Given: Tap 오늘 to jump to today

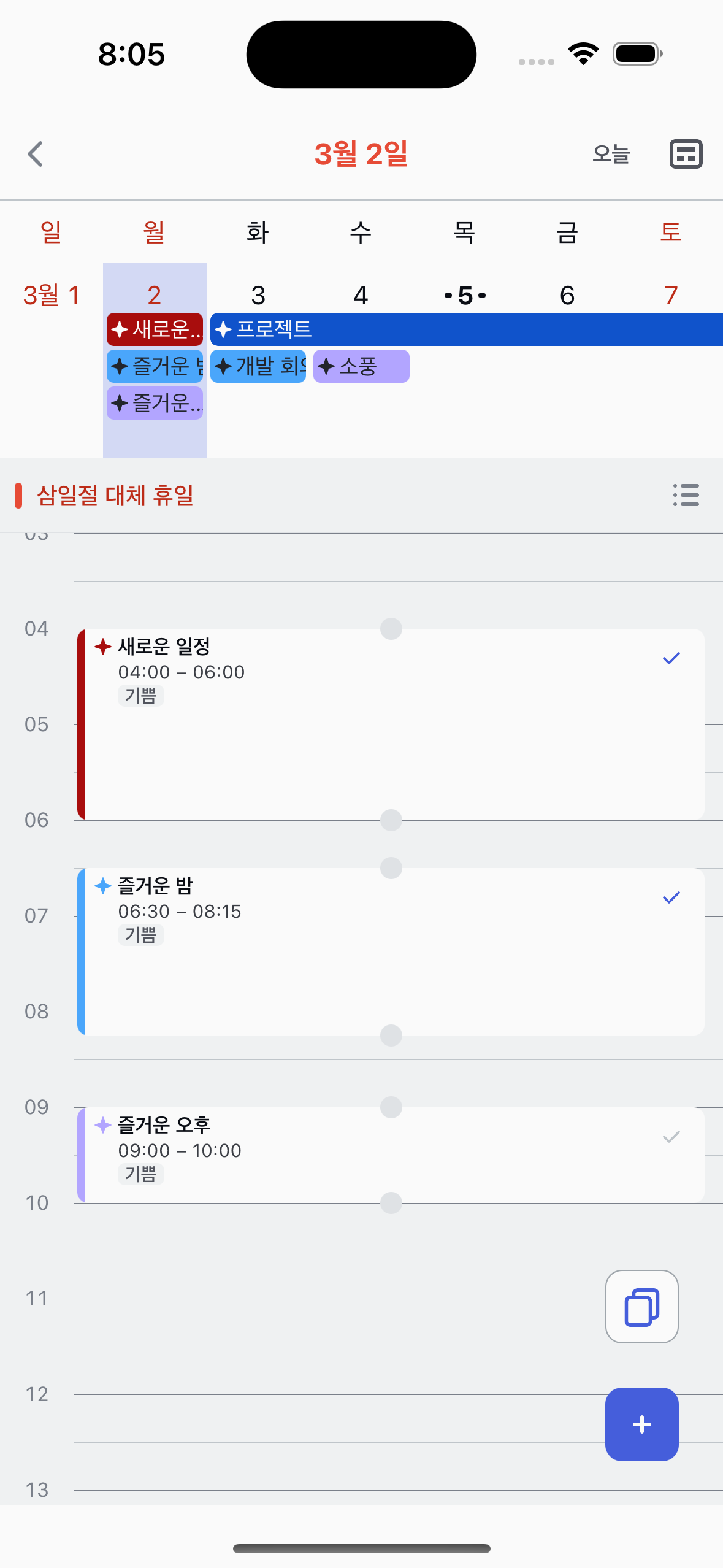Looking at the screenshot, I should (611, 154).
